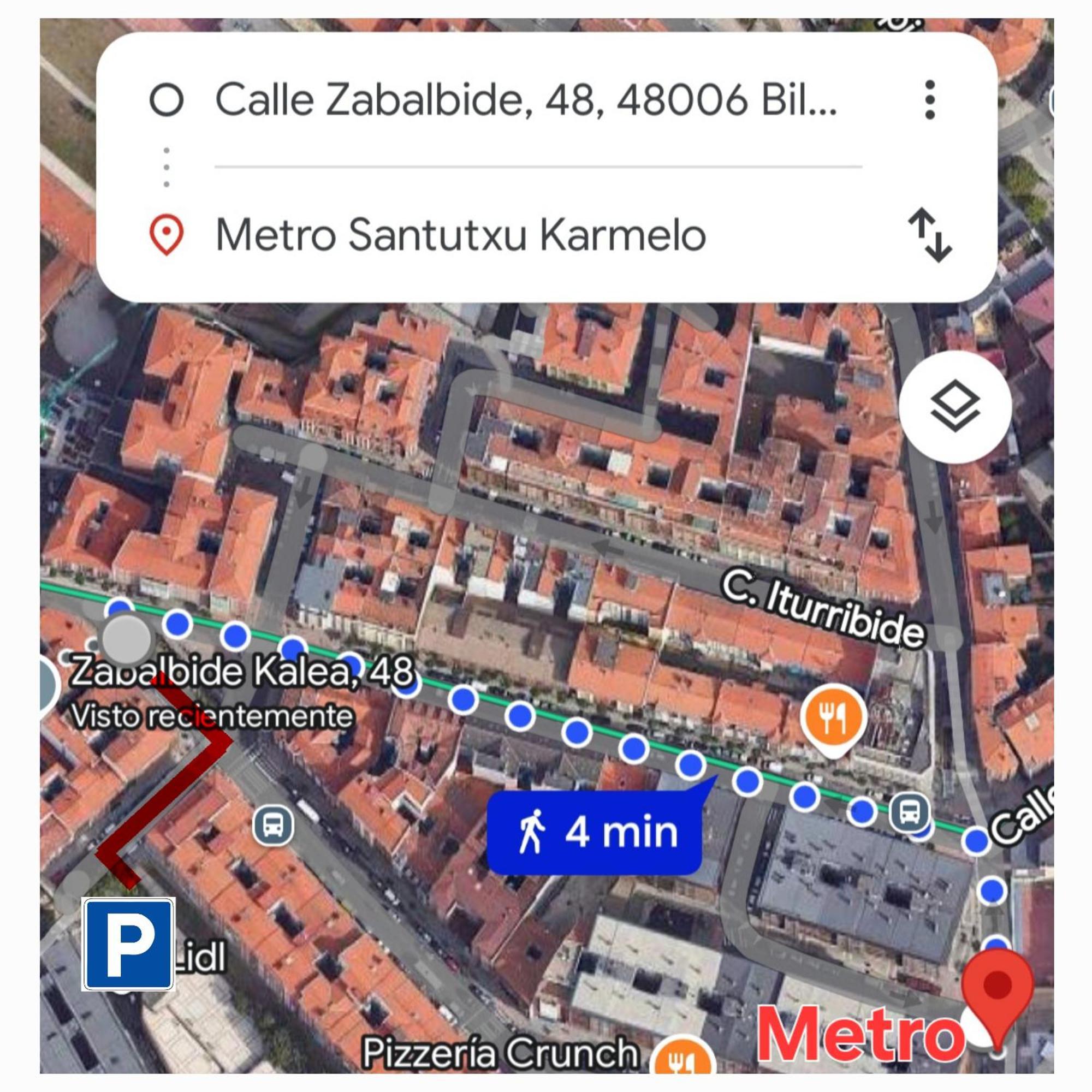This screenshot has width=1092, height=1092.
Task: Swap origin and destination
Action: (930, 236)
